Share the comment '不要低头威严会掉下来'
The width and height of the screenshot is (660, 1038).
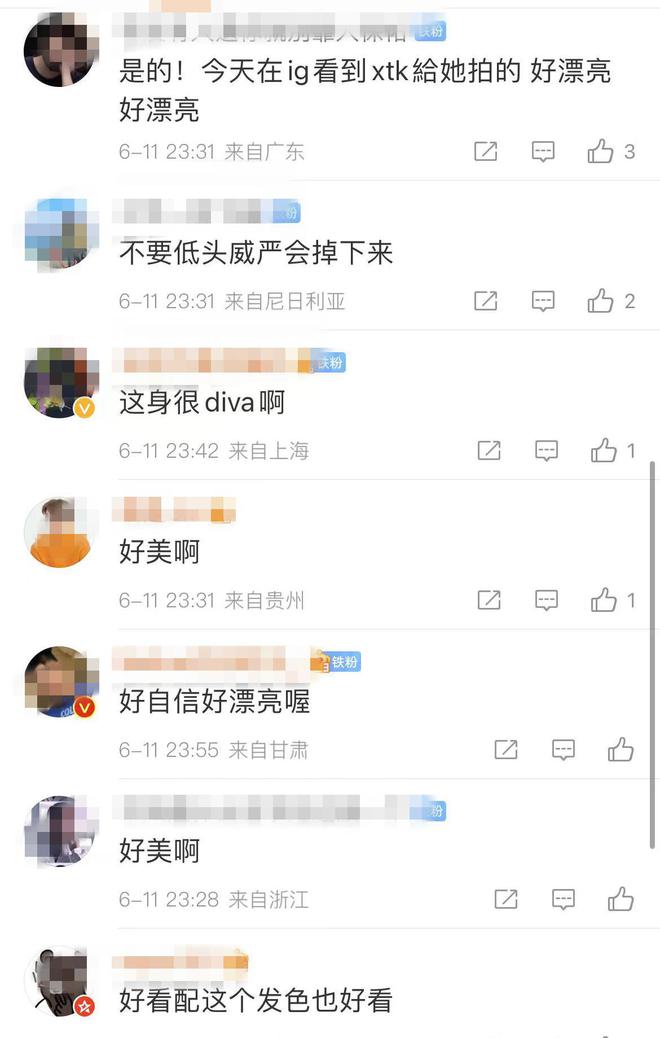(x=485, y=301)
